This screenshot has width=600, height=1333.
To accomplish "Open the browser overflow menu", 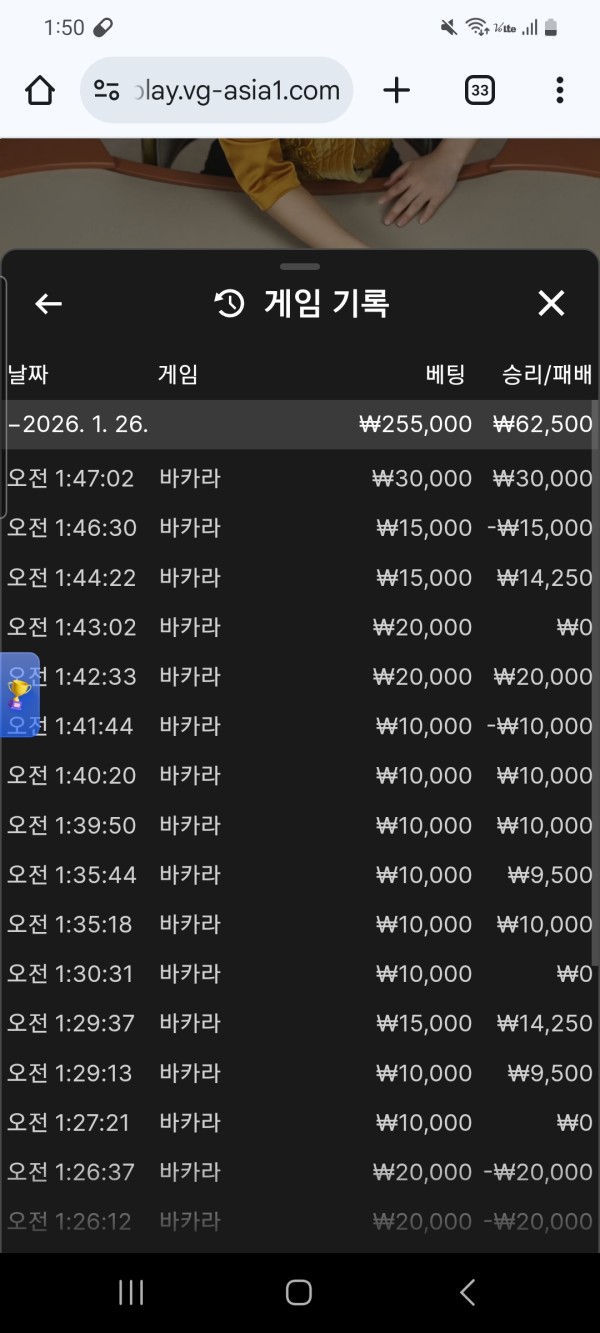I will [559, 91].
